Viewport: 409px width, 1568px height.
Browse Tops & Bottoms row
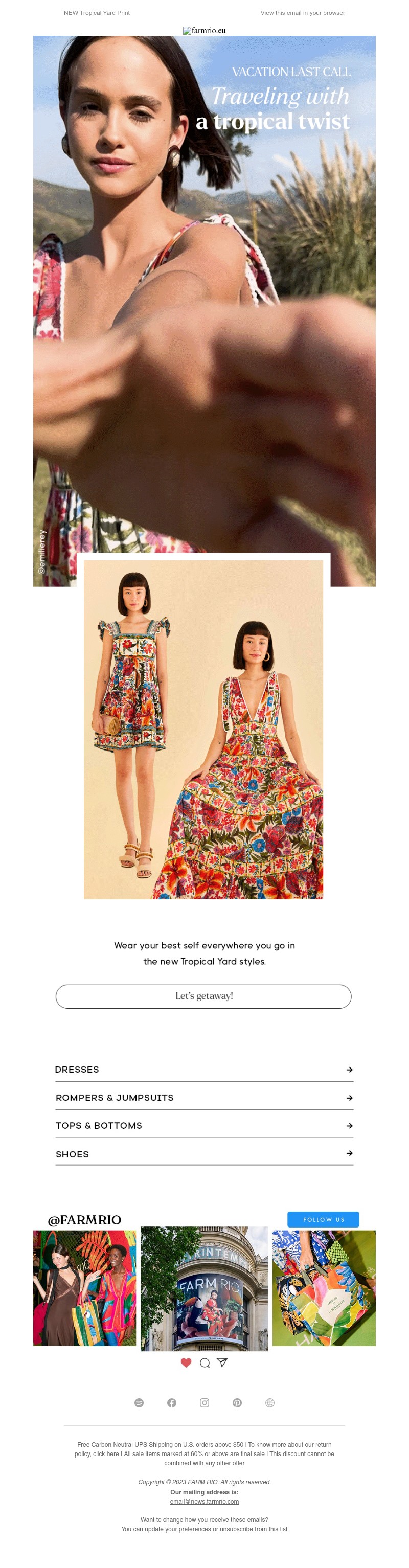tap(204, 1125)
